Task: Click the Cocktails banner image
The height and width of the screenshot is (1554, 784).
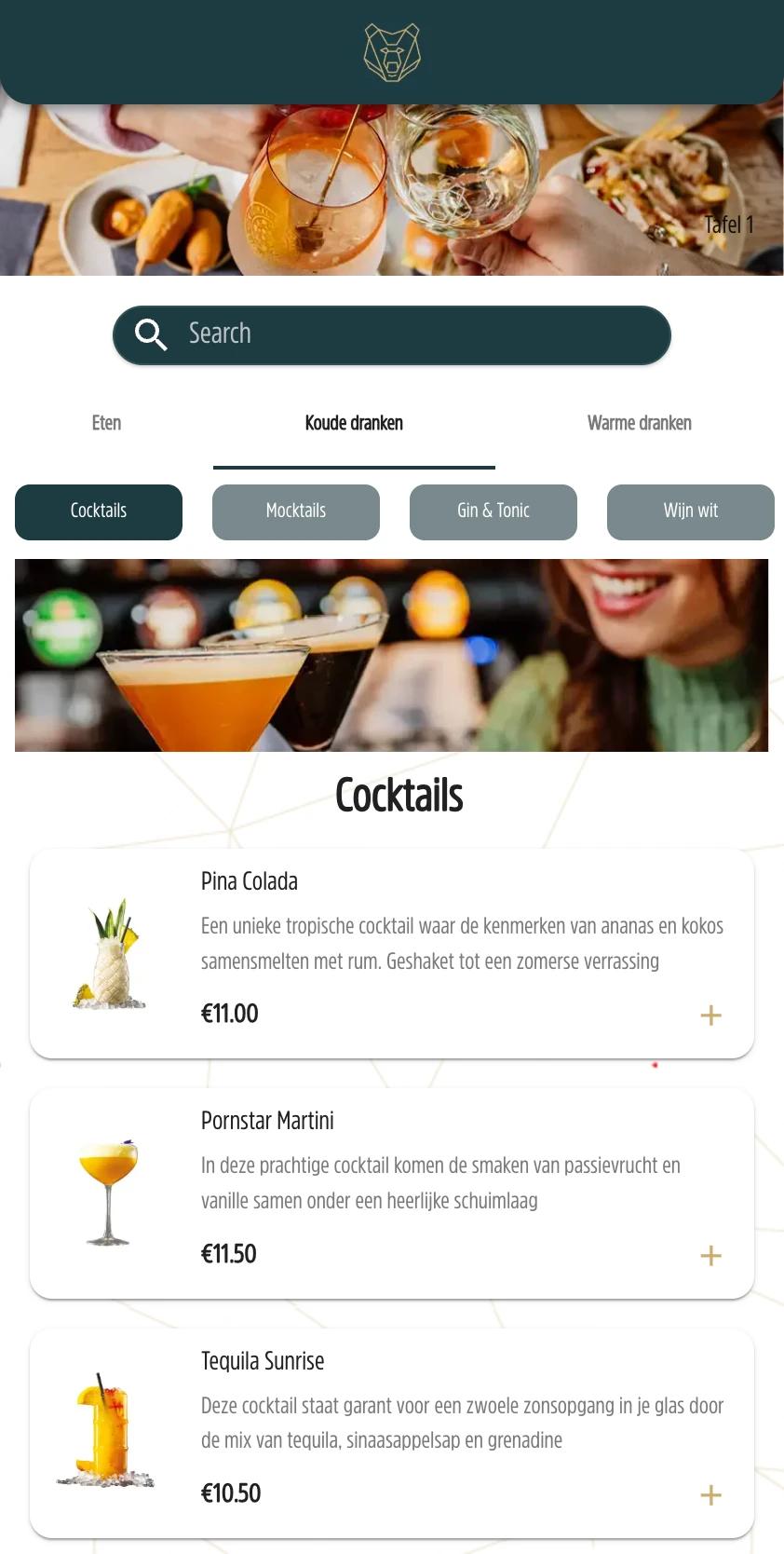Action: coord(392,655)
